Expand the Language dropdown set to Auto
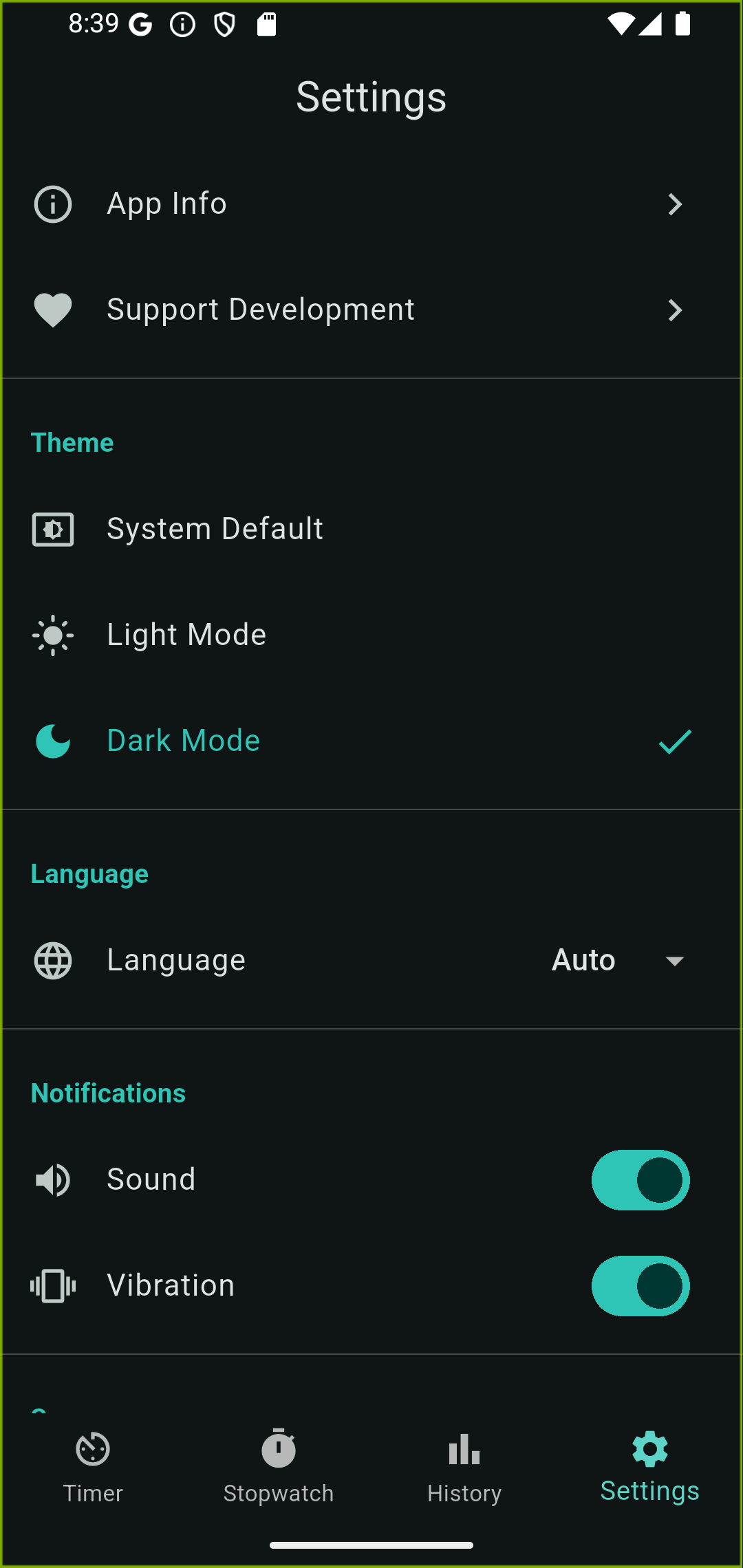 [x=618, y=961]
